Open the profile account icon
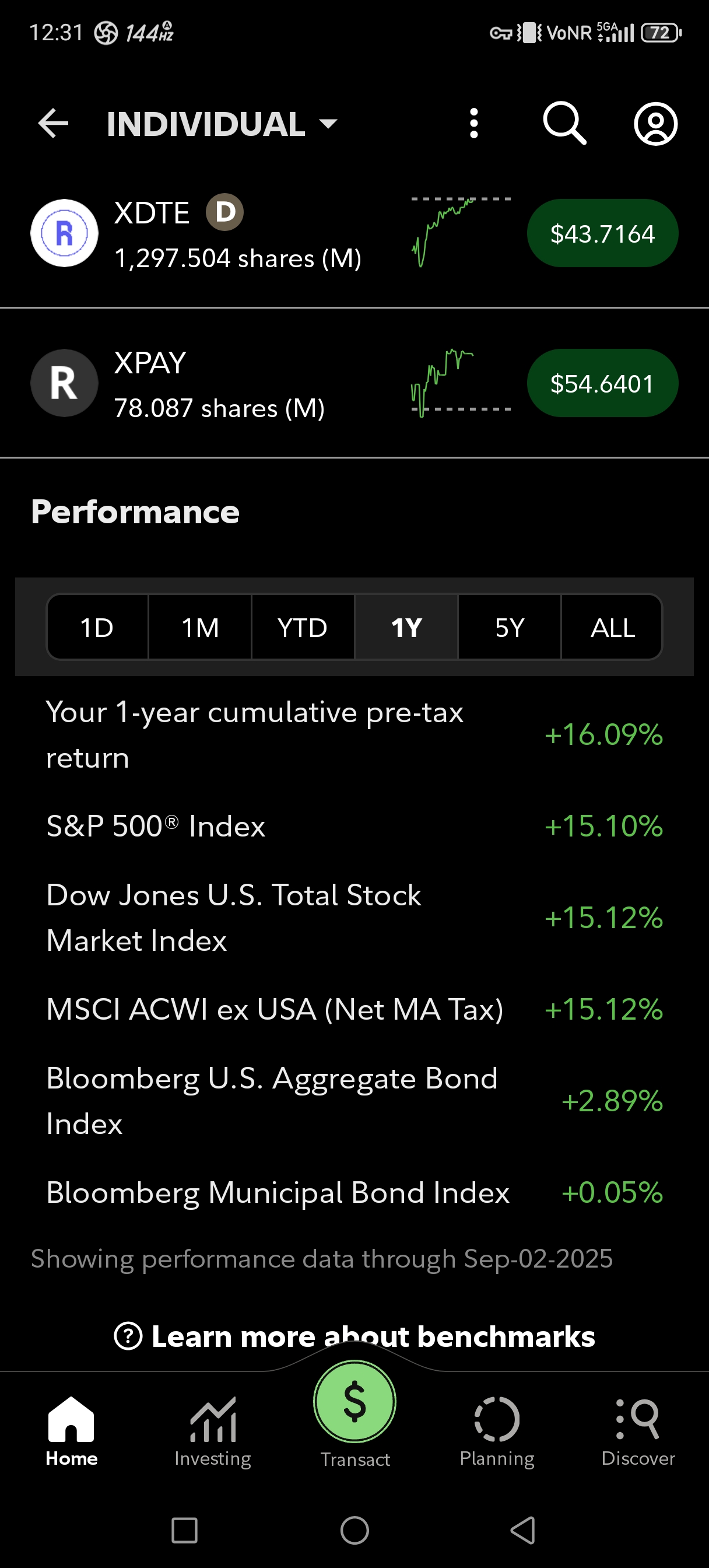The width and height of the screenshot is (709, 1568). click(x=655, y=124)
